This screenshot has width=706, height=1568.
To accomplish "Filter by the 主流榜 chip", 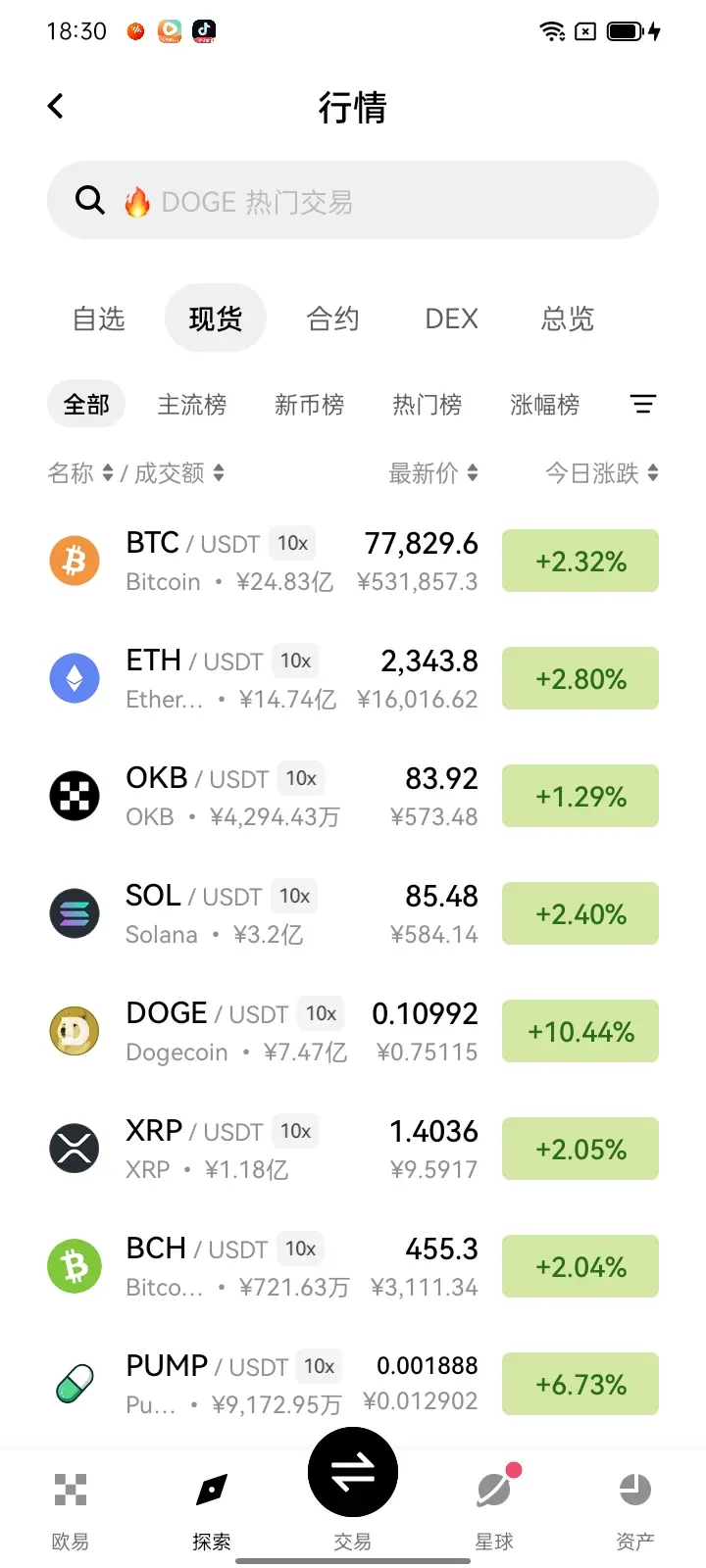I will pos(192,404).
